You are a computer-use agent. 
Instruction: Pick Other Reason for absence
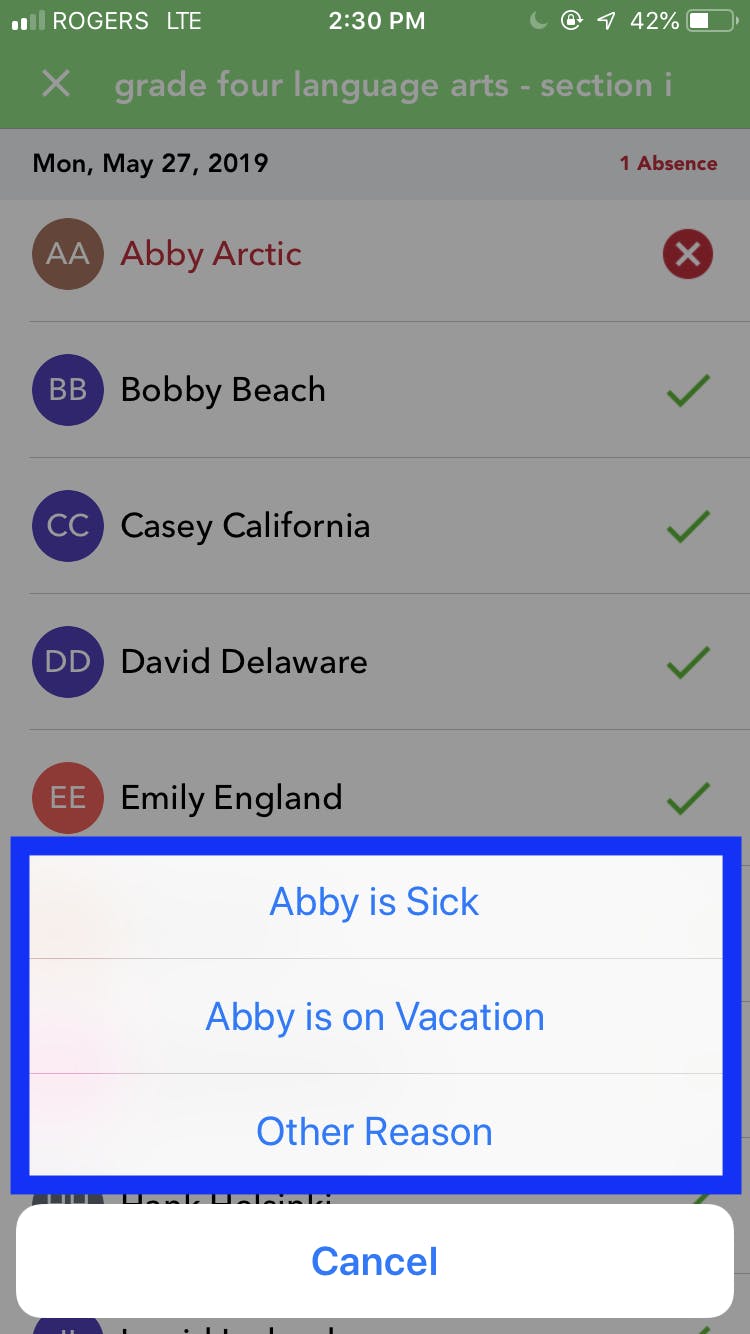375,1131
